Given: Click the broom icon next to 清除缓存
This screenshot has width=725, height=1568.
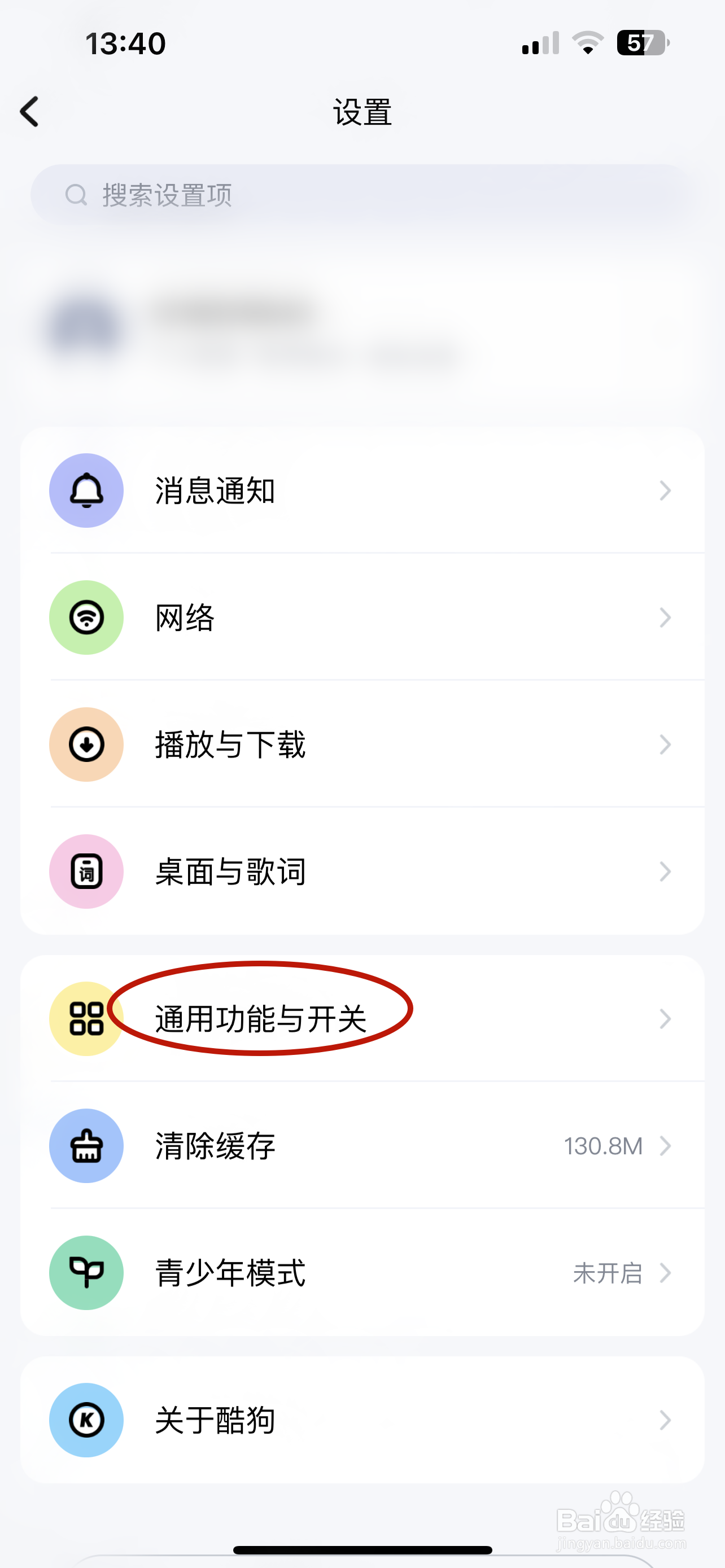Looking at the screenshot, I should point(86,1146).
